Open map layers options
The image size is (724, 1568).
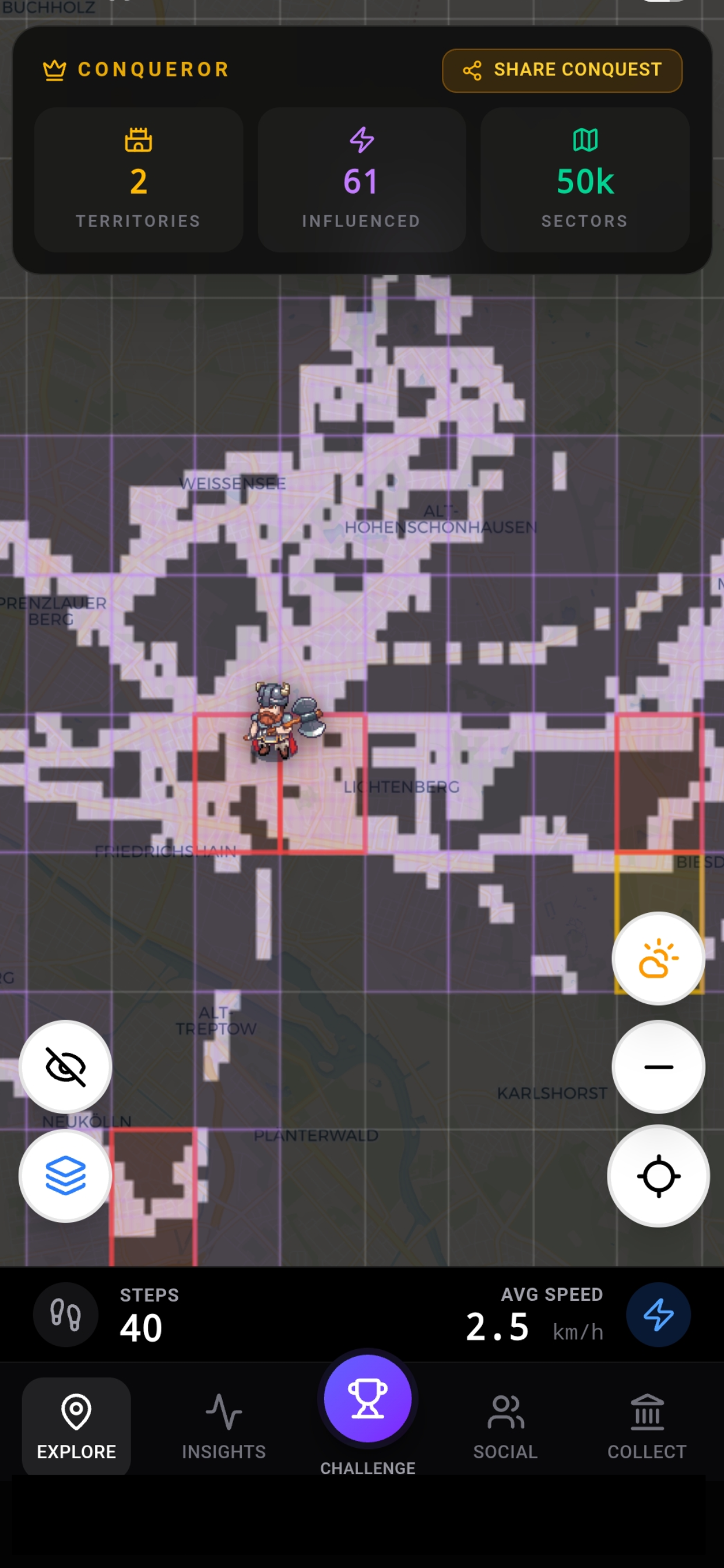[x=66, y=1175]
